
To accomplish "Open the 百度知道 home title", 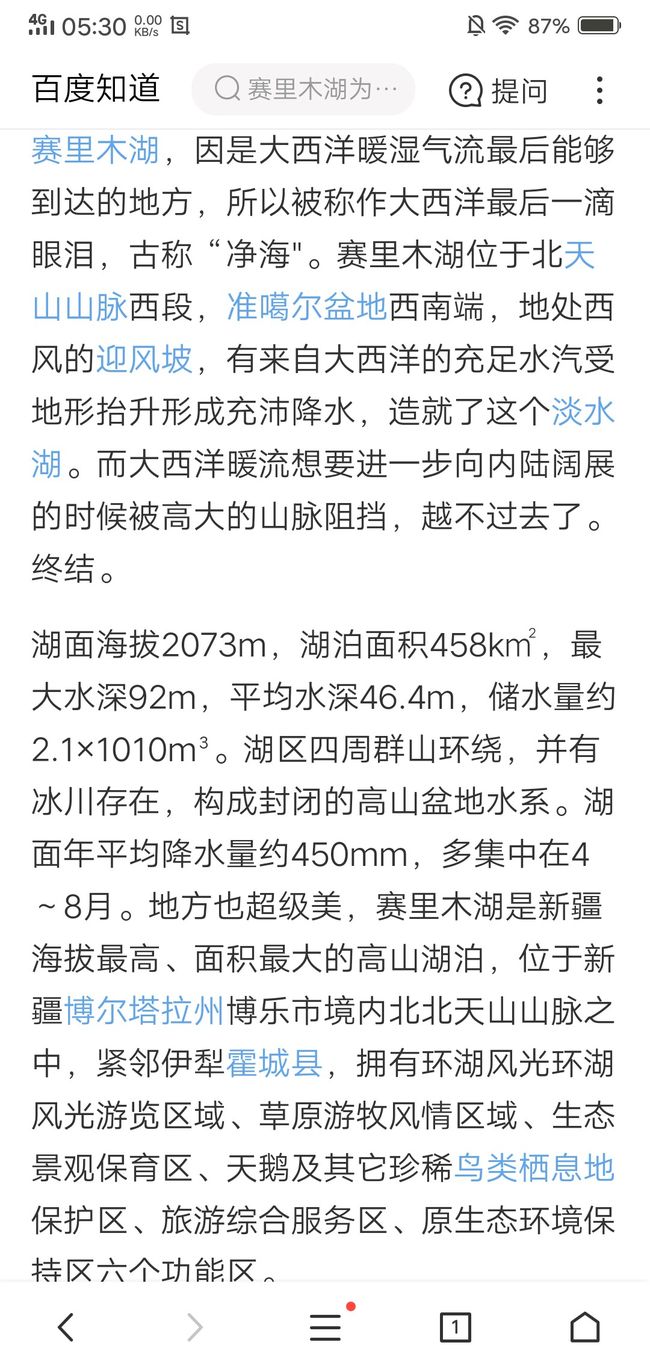I will click(96, 89).
